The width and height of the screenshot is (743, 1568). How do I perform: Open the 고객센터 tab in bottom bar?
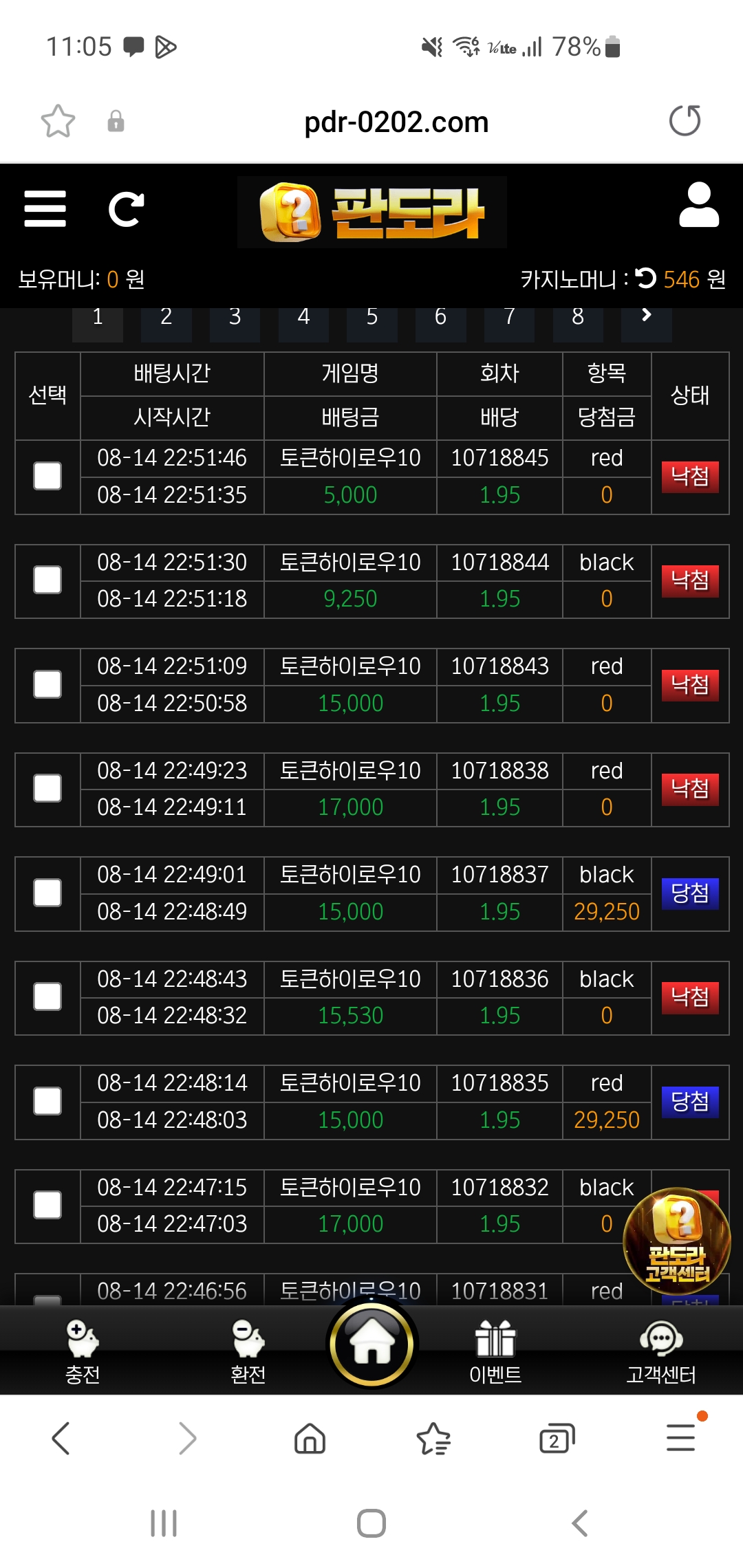pos(660,1351)
